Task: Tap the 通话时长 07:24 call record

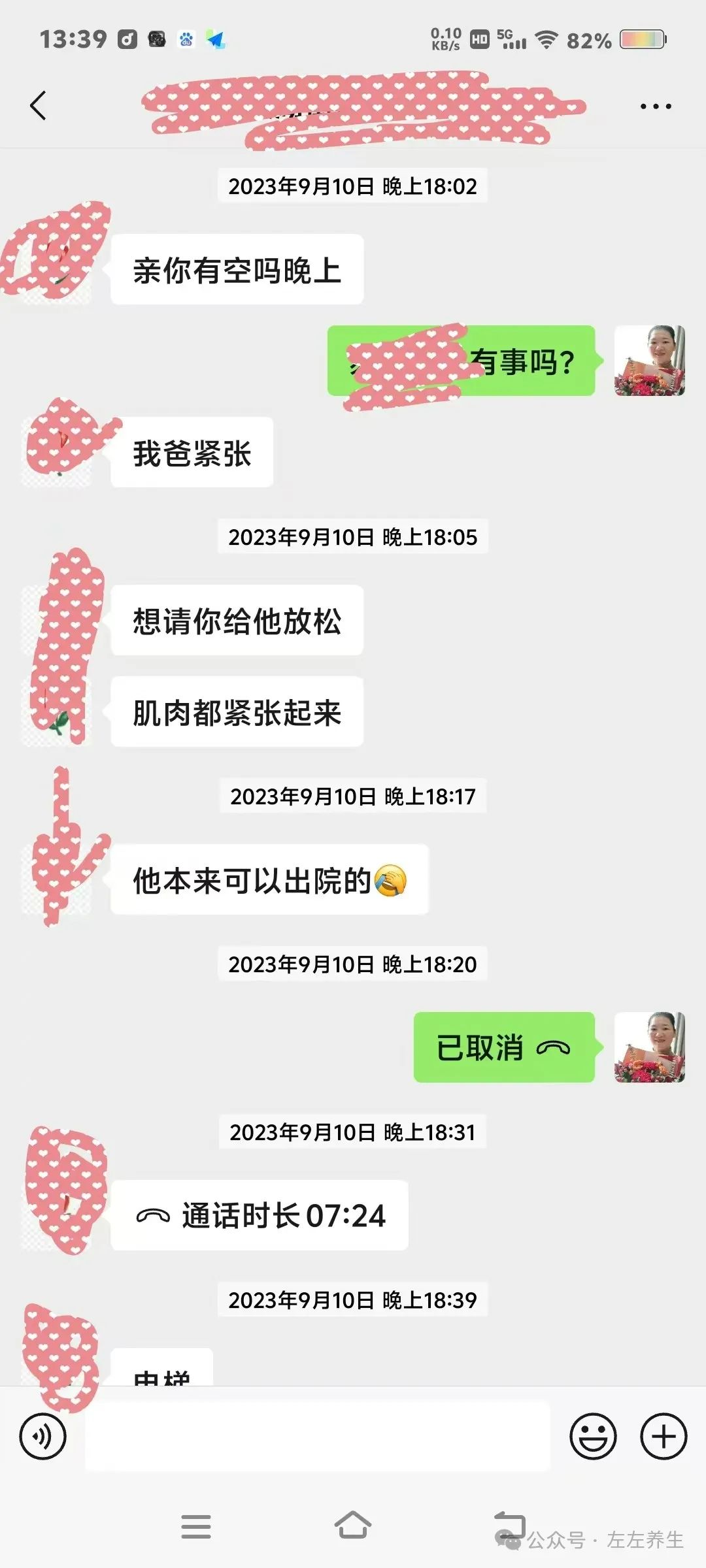Action: click(260, 1215)
